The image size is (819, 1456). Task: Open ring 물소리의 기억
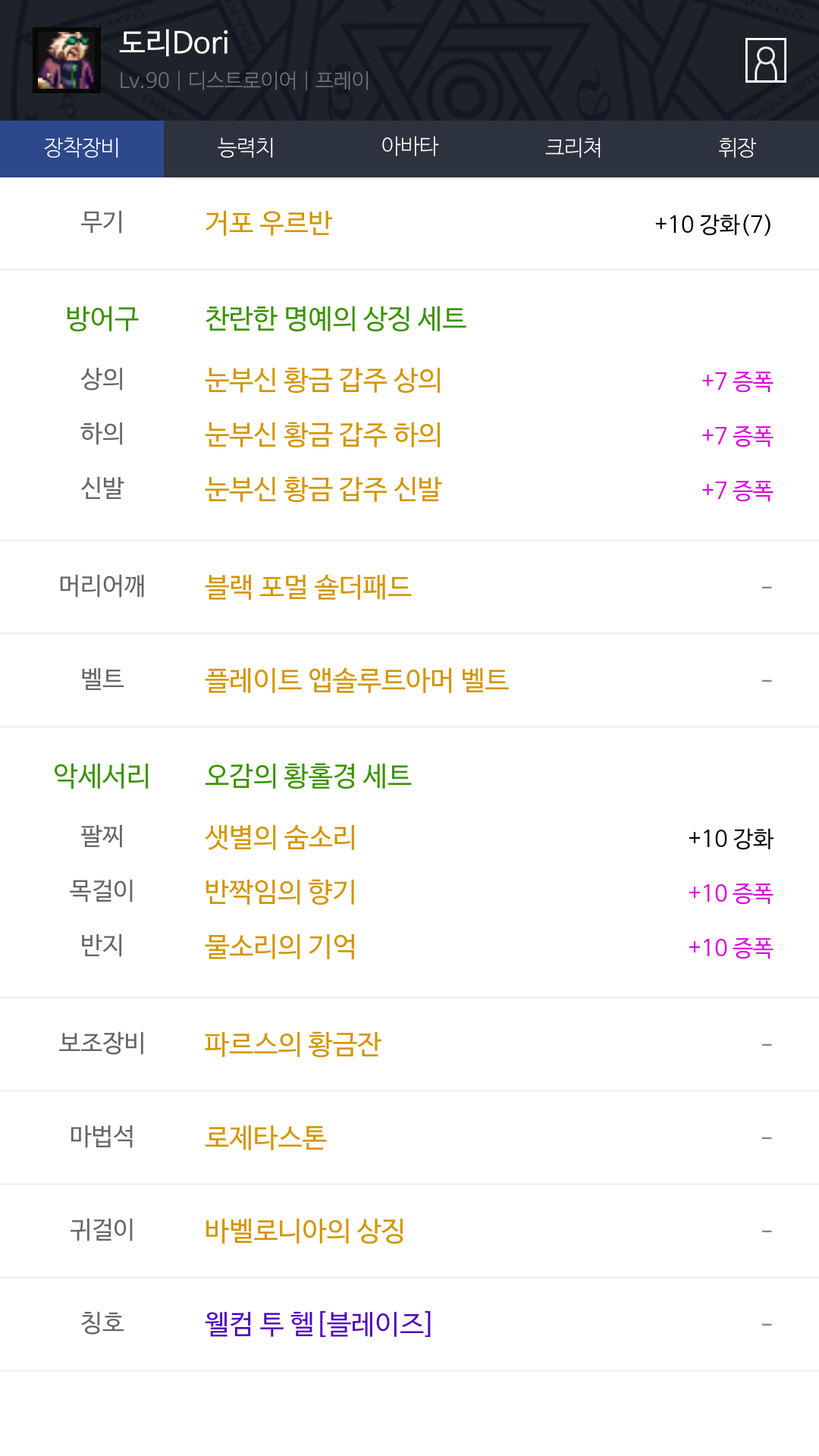(281, 946)
